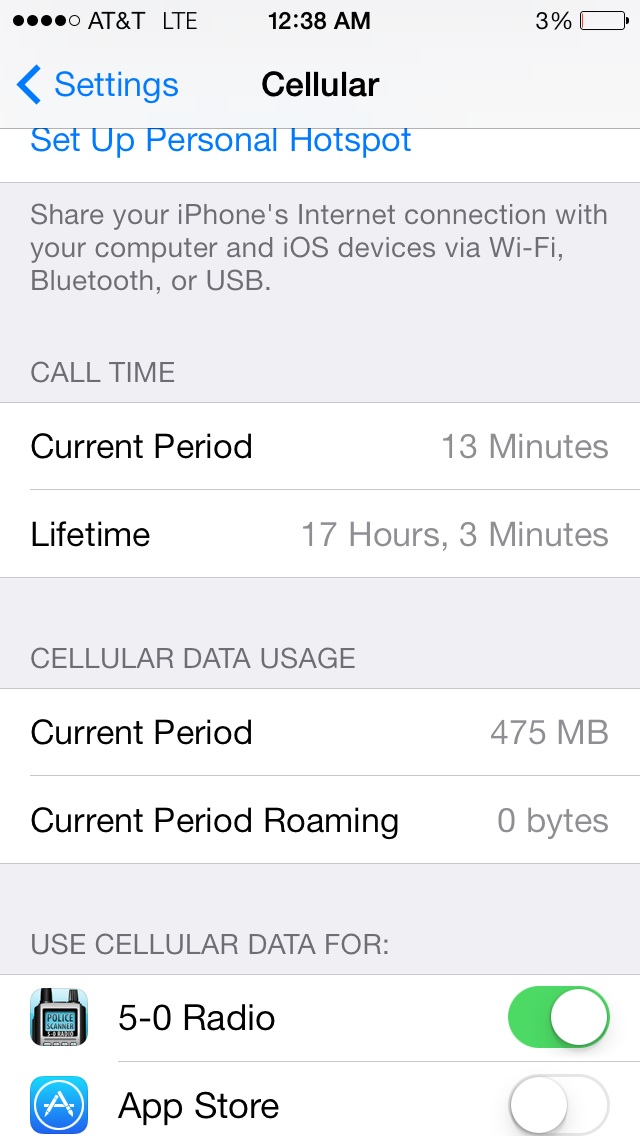Enable cellular data for App Store
The height and width of the screenshot is (1136, 640).
(558, 1106)
